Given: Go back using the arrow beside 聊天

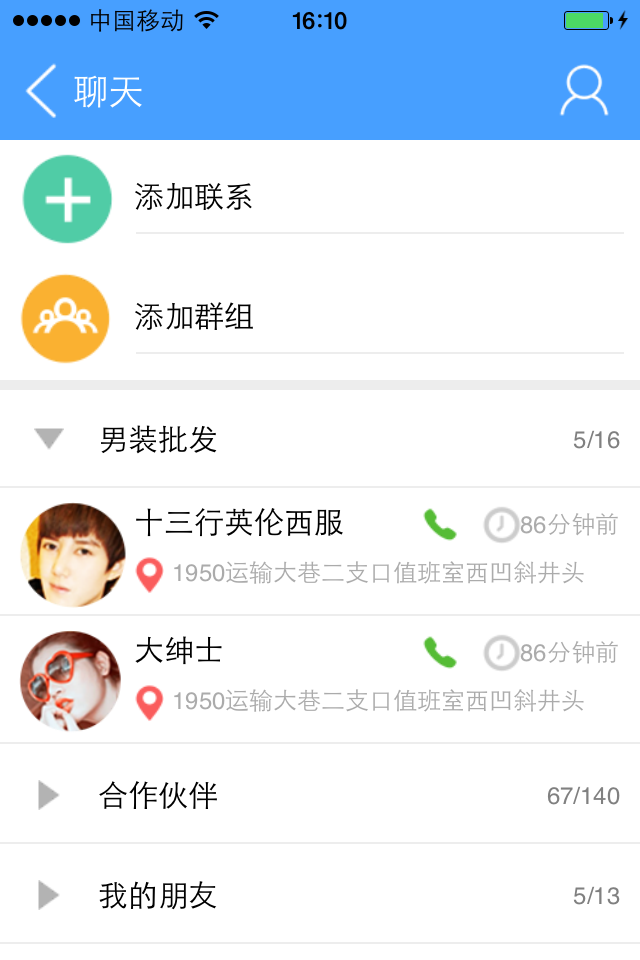Looking at the screenshot, I should 41,92.
